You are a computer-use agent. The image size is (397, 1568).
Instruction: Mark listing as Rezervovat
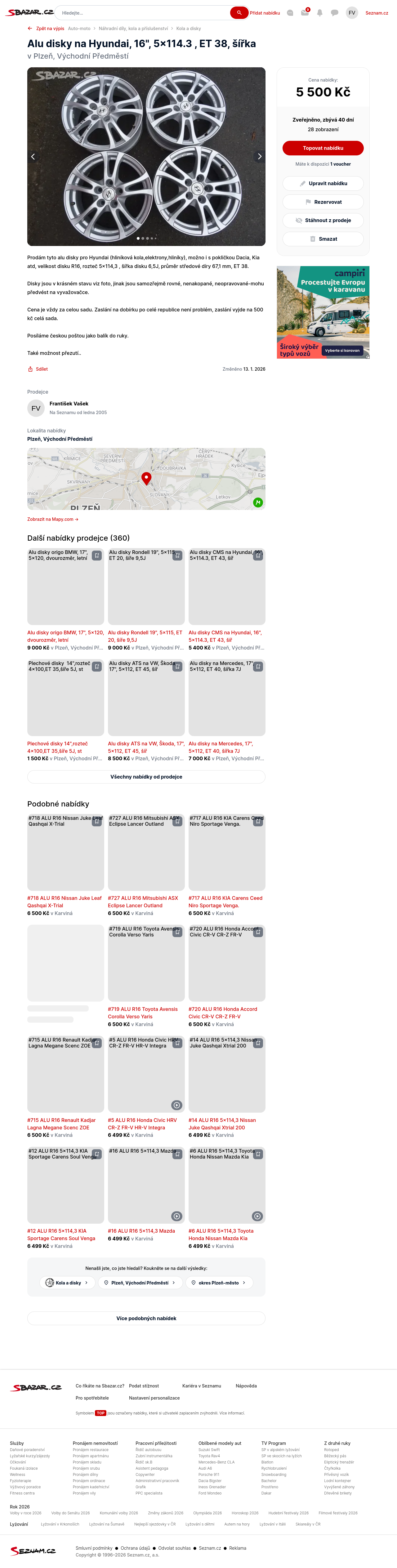323,202
